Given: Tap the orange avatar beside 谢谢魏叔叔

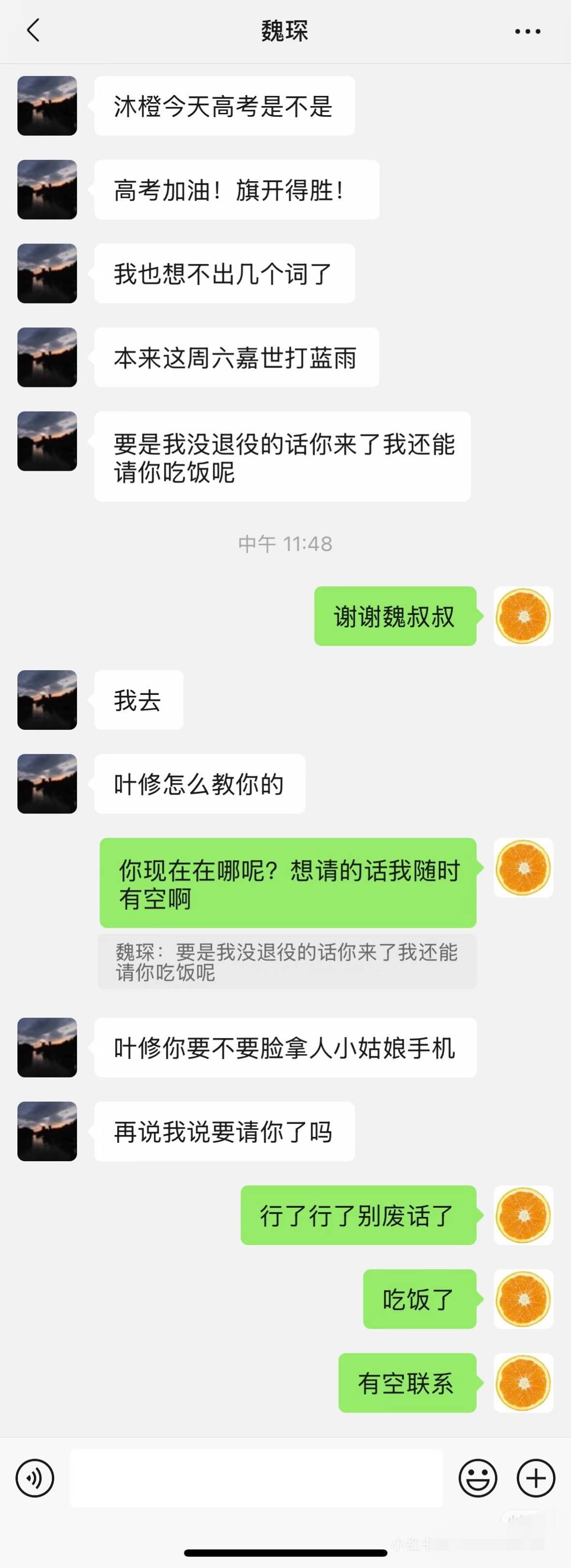Looking at the screenshot, I should [523, 616].
